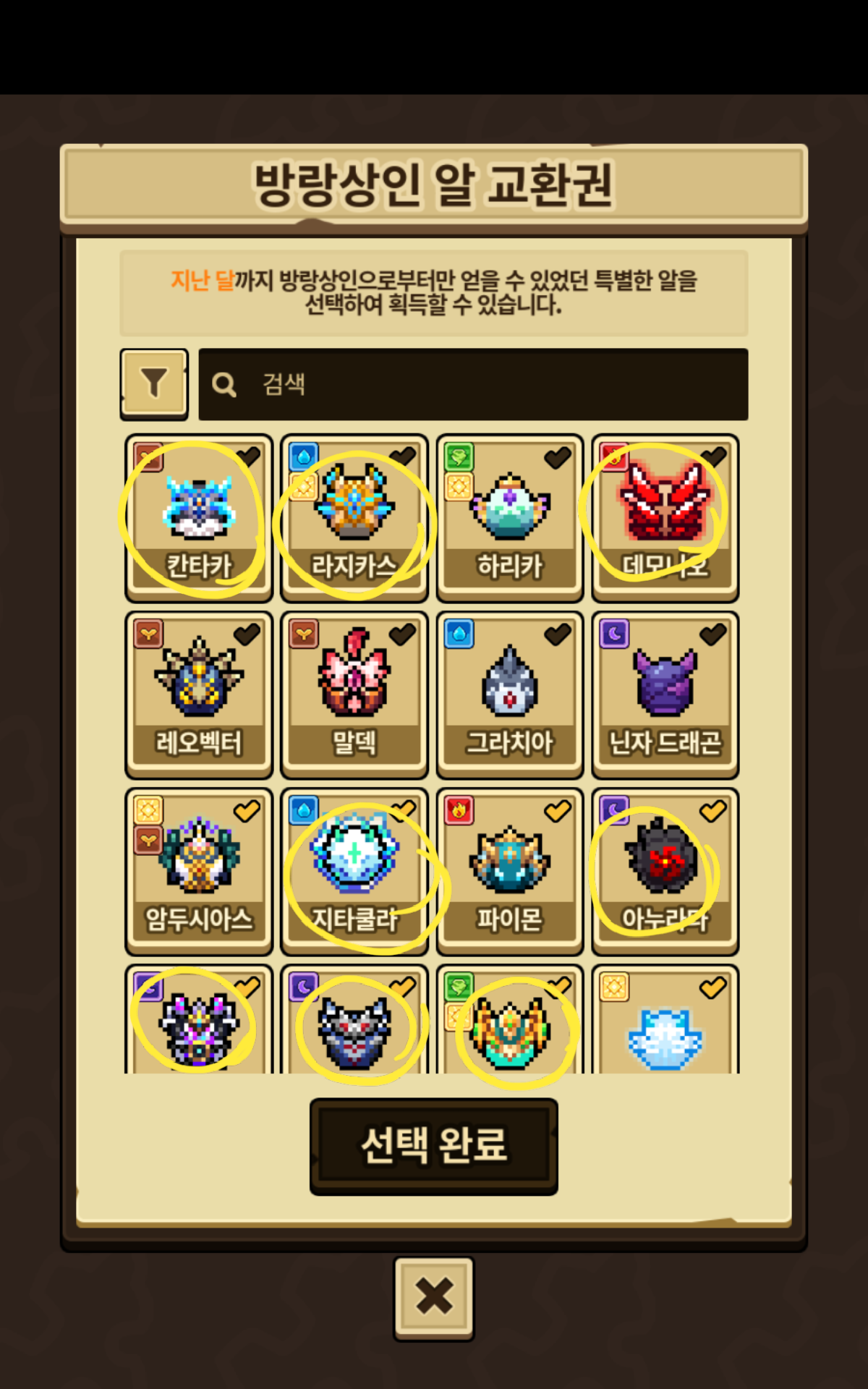
Task: Choose the 말덱 egg
Action: [354, 694]
